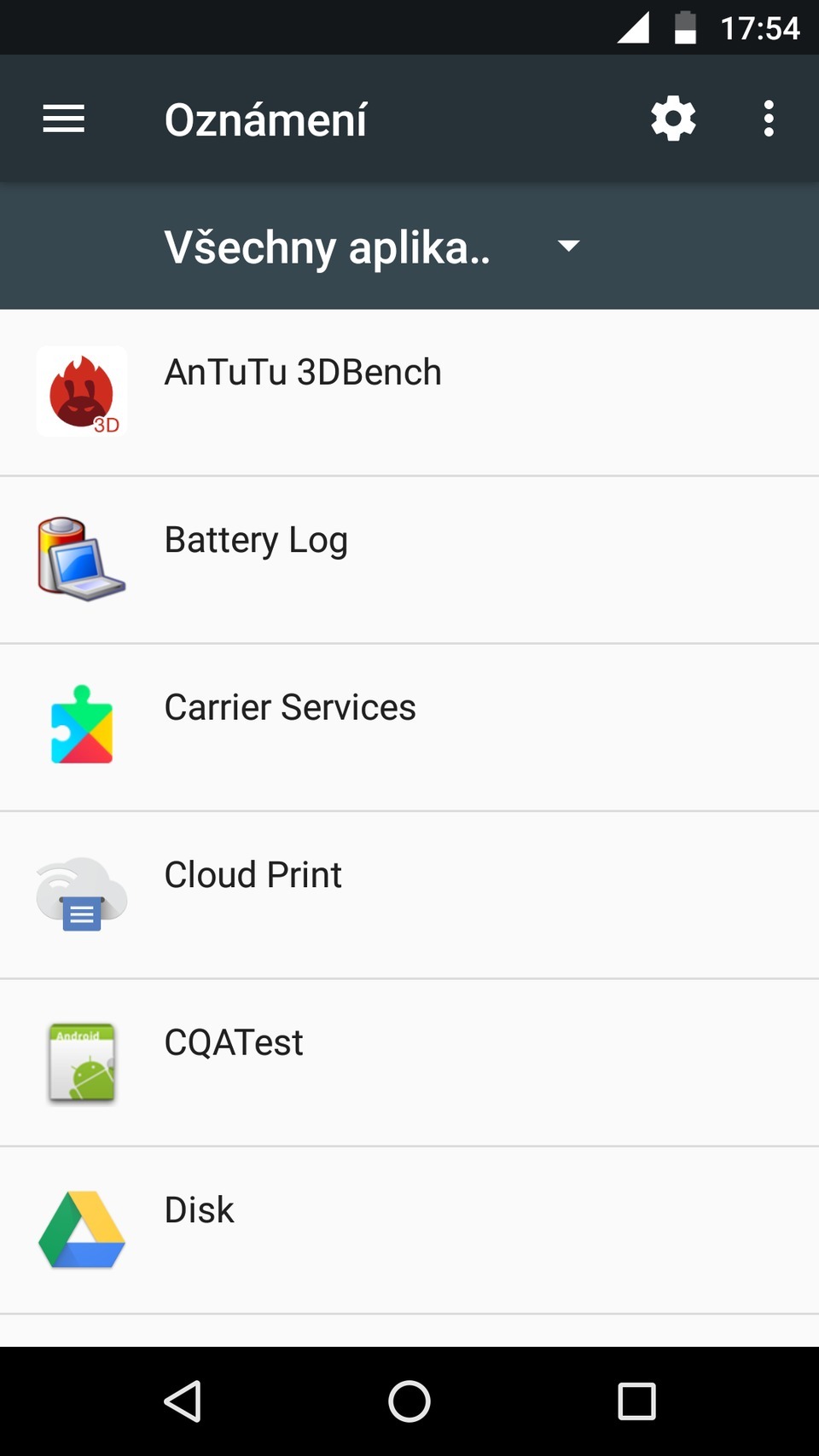The height and width of the screenshot is (1456, 819).
Task: Expand app filter using the caret arrow
Action: point(568,247)
